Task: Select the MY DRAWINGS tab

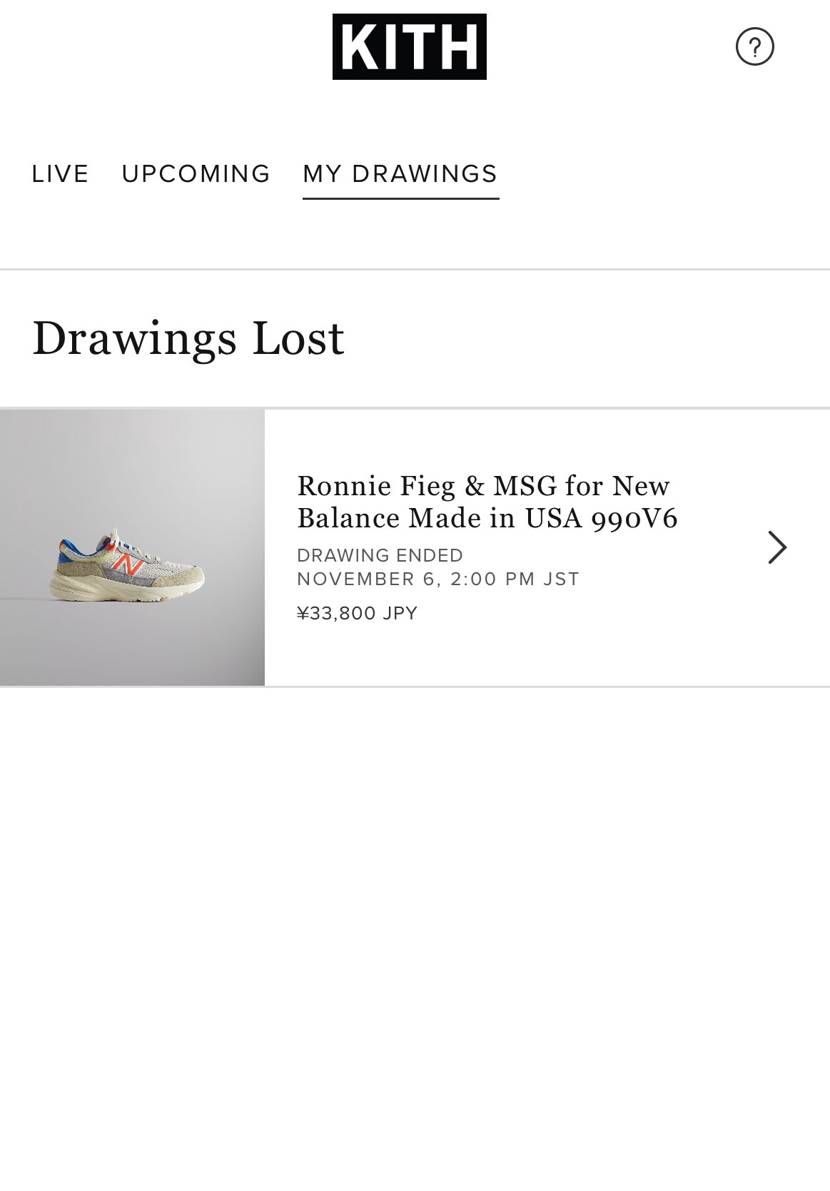Action: pos(400,174)
